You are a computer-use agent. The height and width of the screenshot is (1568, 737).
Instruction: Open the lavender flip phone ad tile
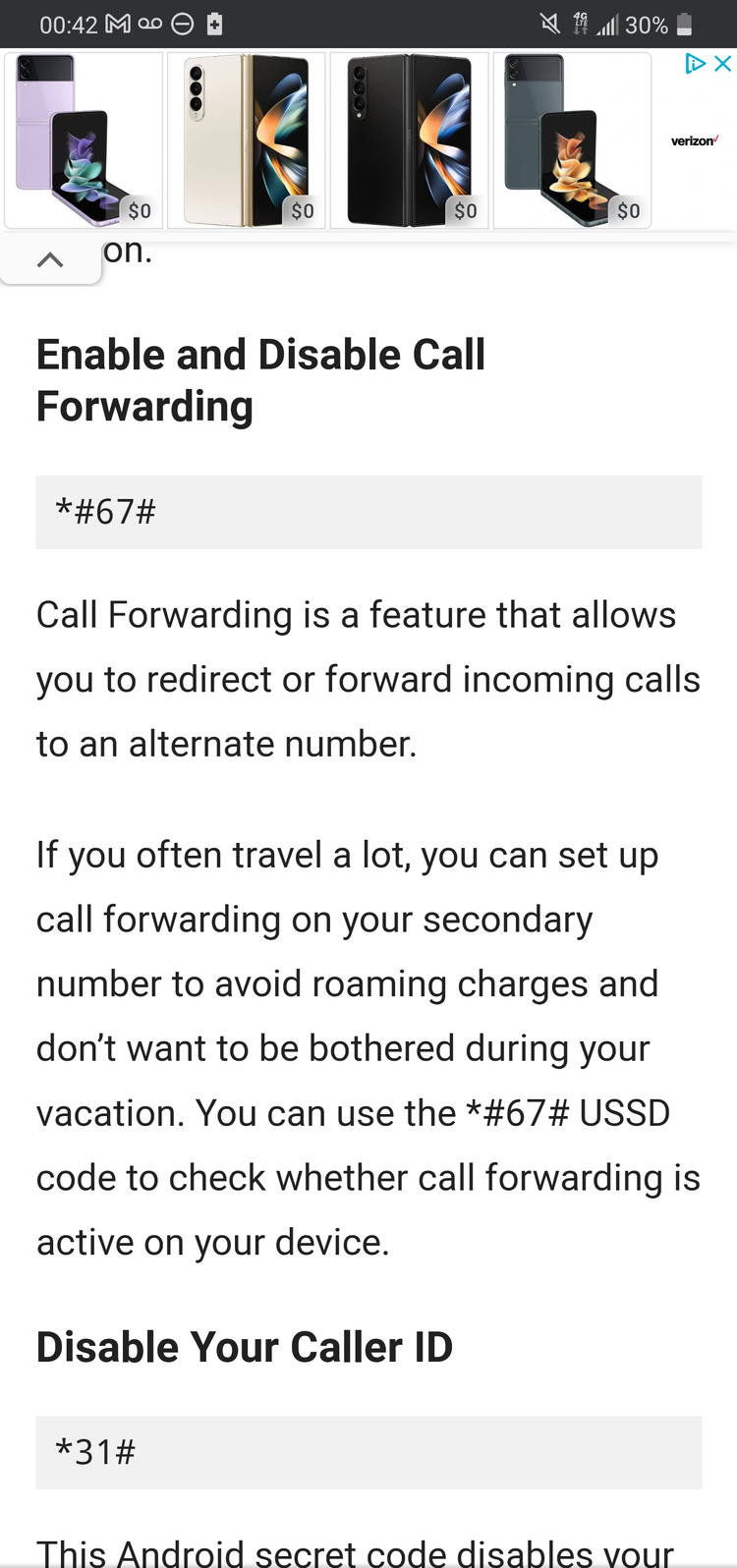[84, 140]
